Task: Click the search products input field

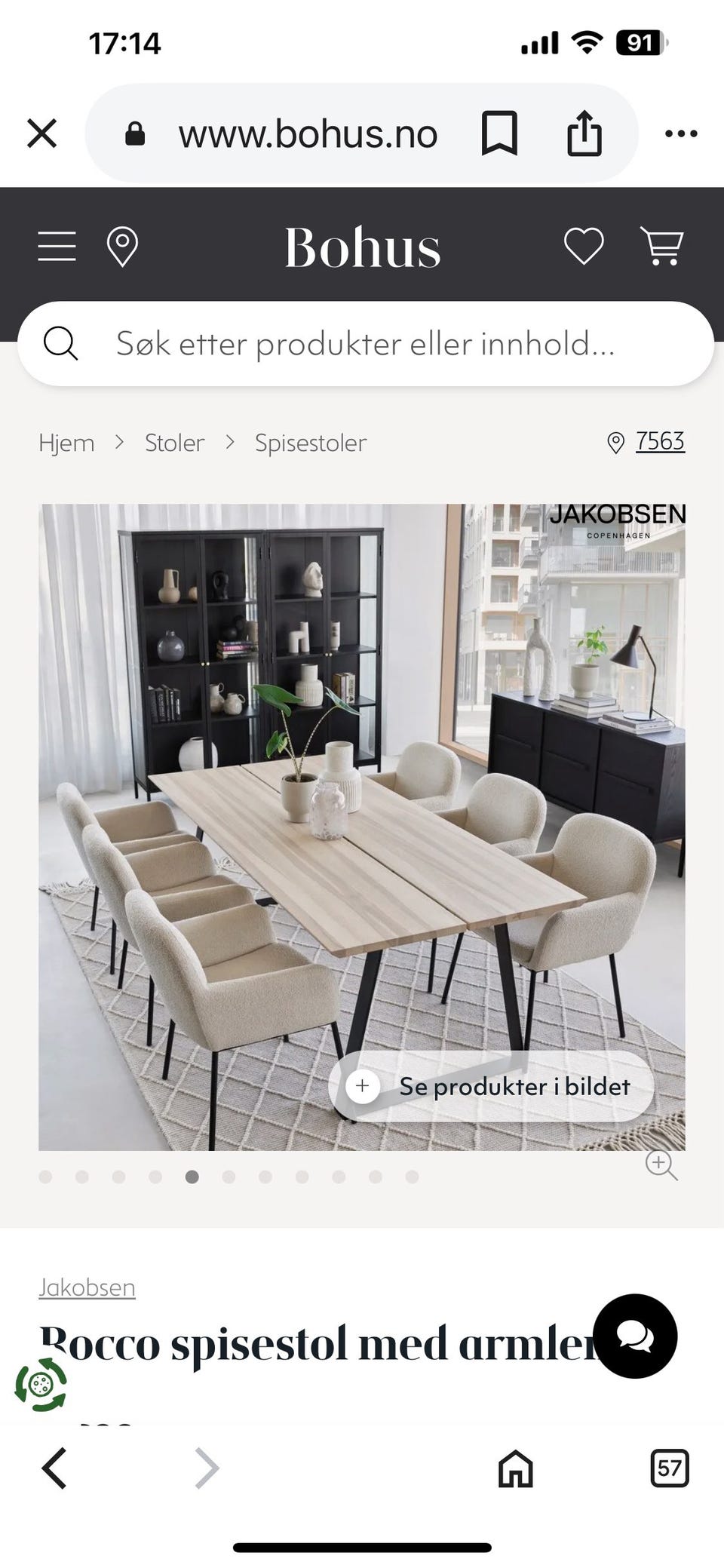Action: (362, 344)
